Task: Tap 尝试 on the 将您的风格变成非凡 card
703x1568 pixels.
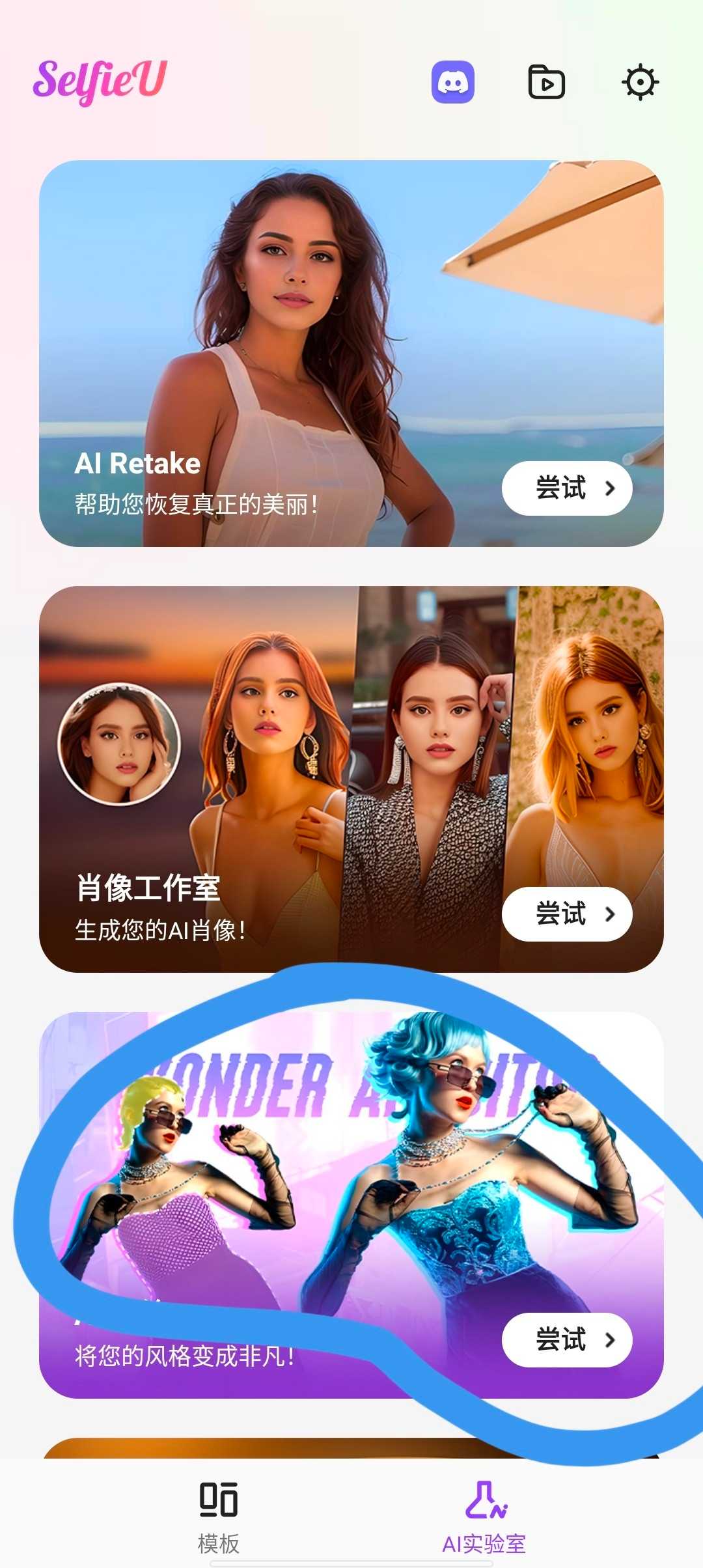Action: pos(567,1340)
